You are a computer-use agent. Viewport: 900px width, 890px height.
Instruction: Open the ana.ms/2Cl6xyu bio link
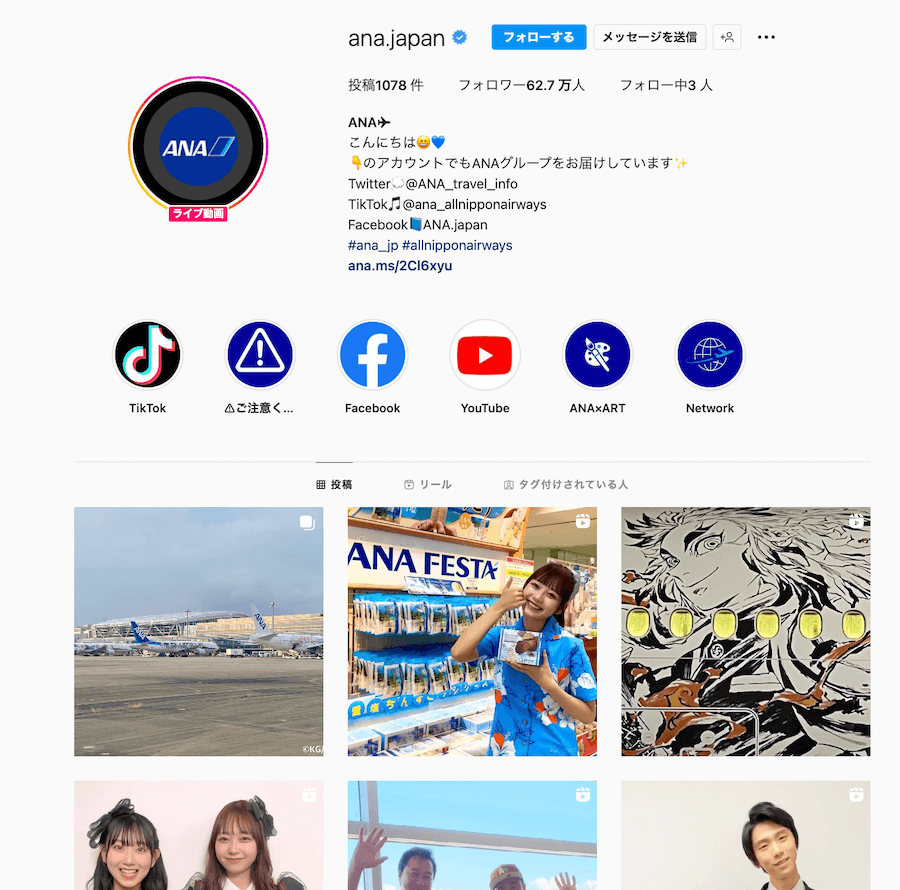pos(400,266)
